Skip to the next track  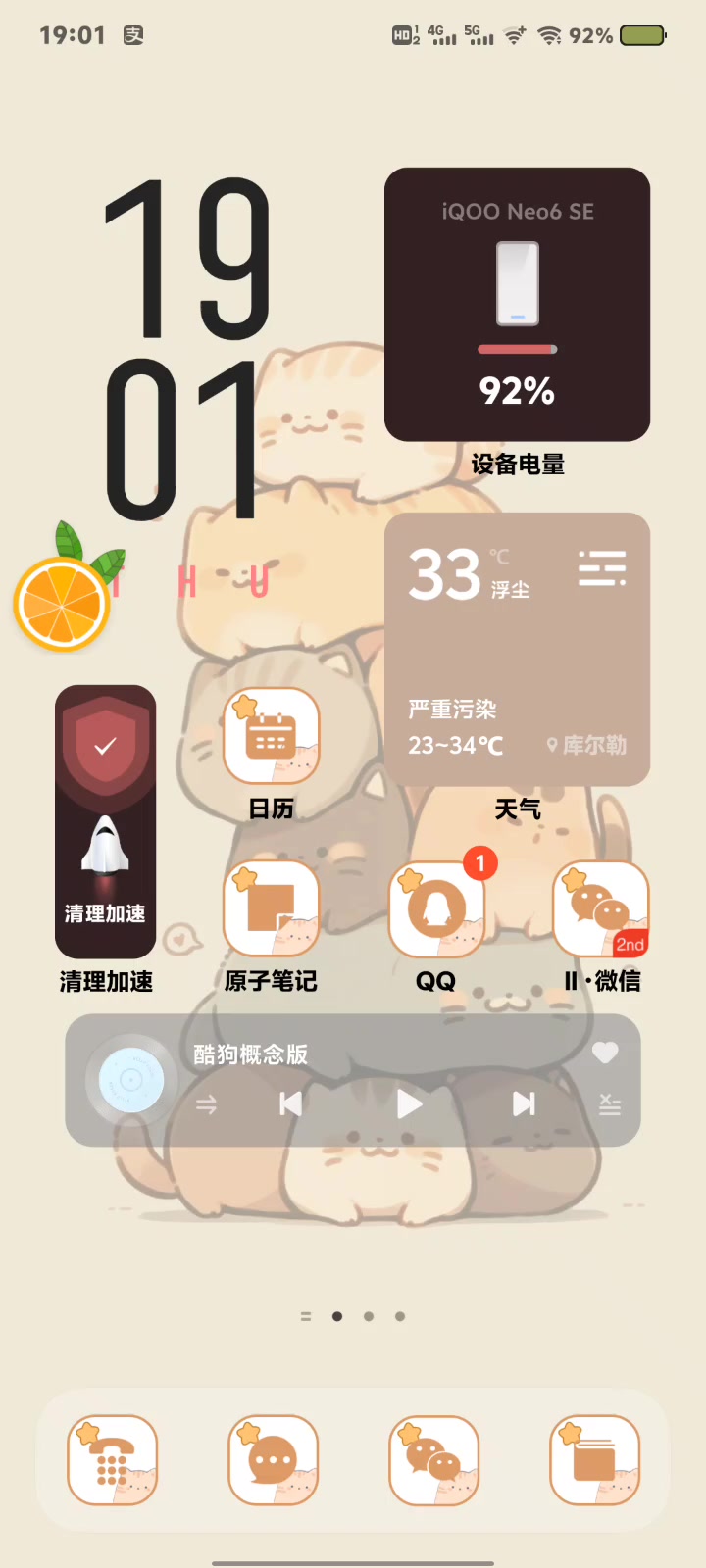pos(525,1104)
